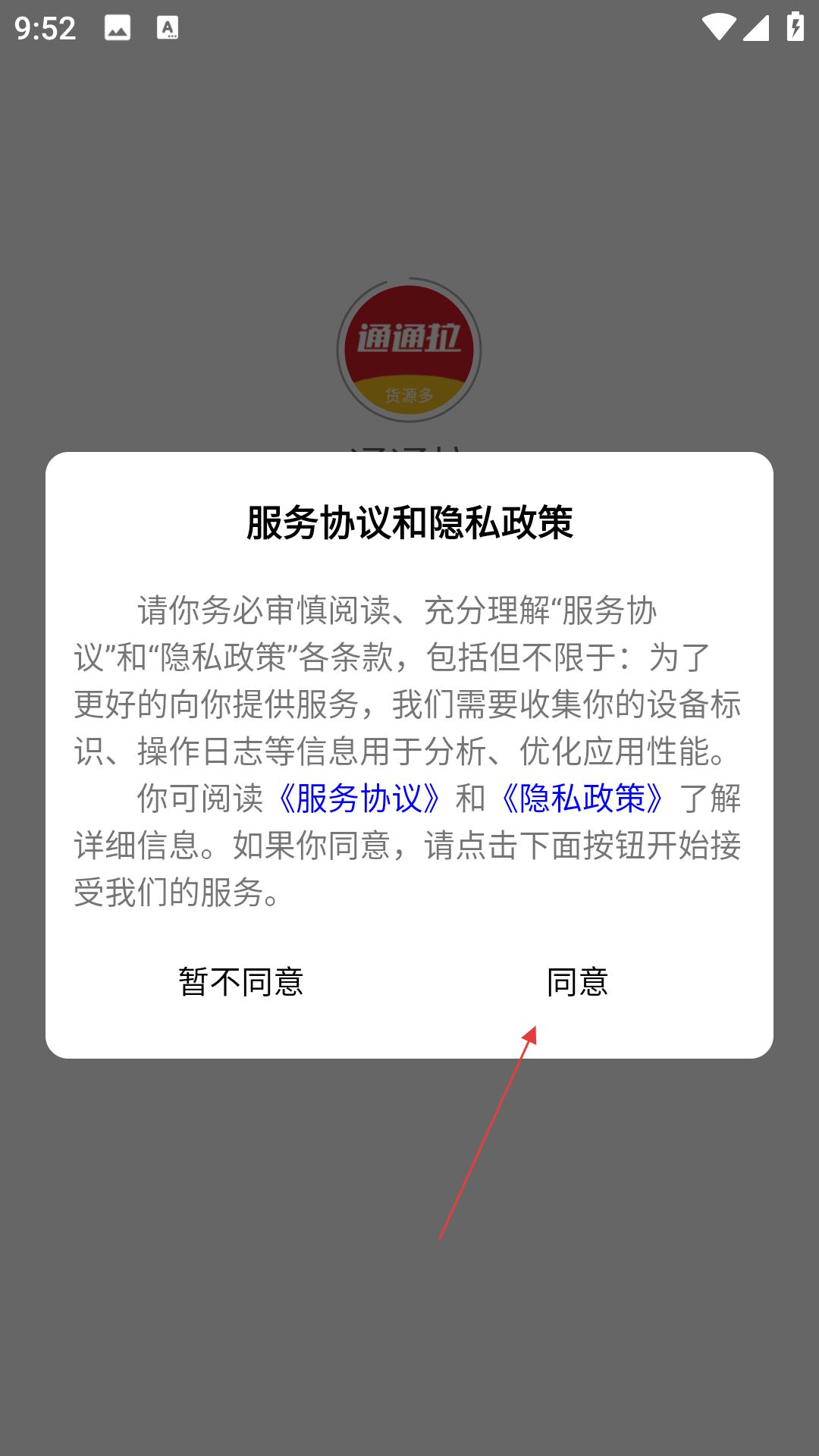
Task: Decline by tapping 暂不同意
Action: [x=241, y=982]
